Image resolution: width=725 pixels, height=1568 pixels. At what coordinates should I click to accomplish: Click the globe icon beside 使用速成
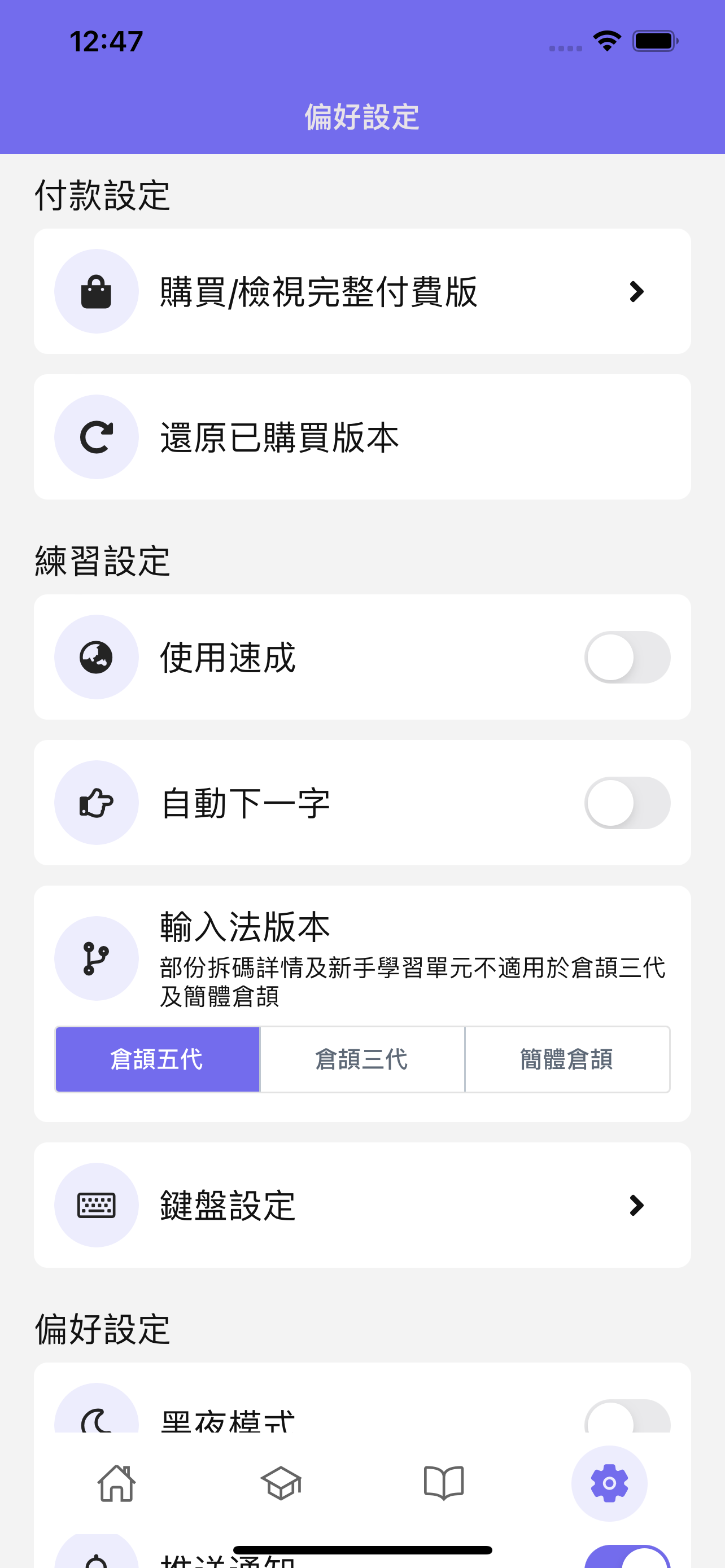[x=95, y=656]
